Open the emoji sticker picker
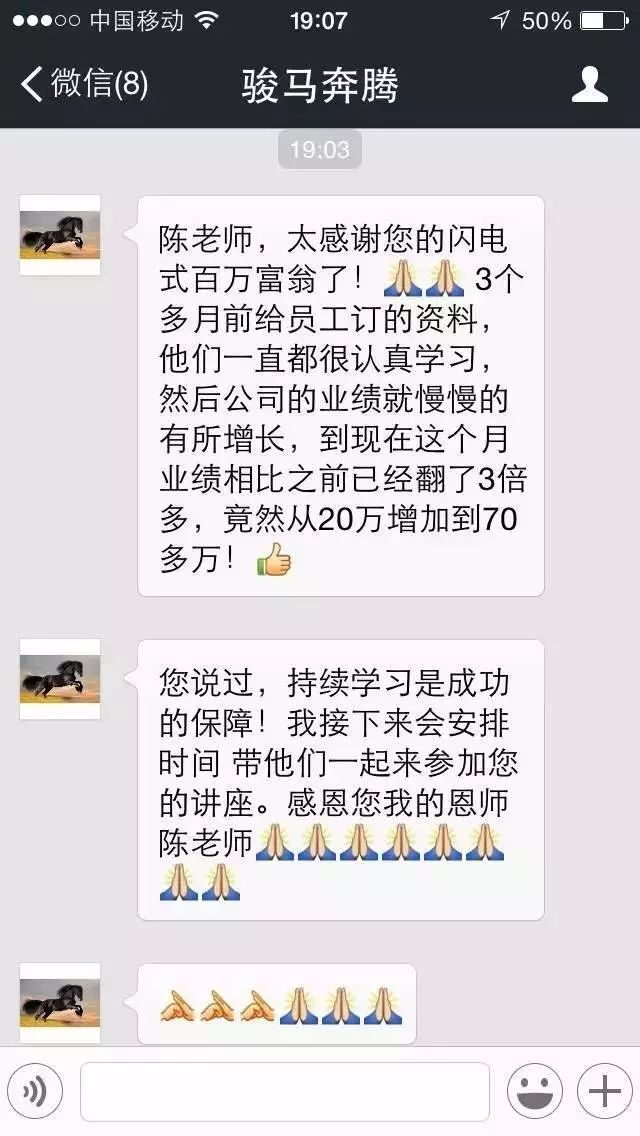640x1136 pixels. pyautogui.click(x=535, y=1090)
